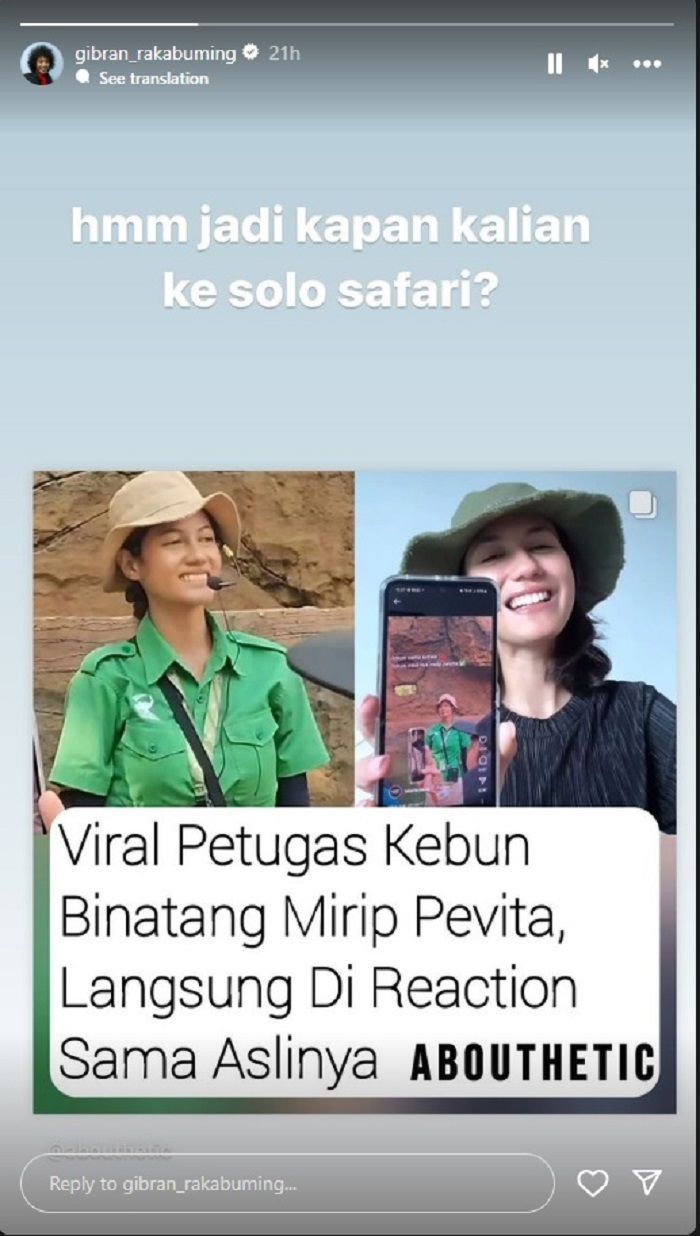Viewport: 700px width, 1236px height.
Task: Pause the story playback
Action: click(554, 64)
